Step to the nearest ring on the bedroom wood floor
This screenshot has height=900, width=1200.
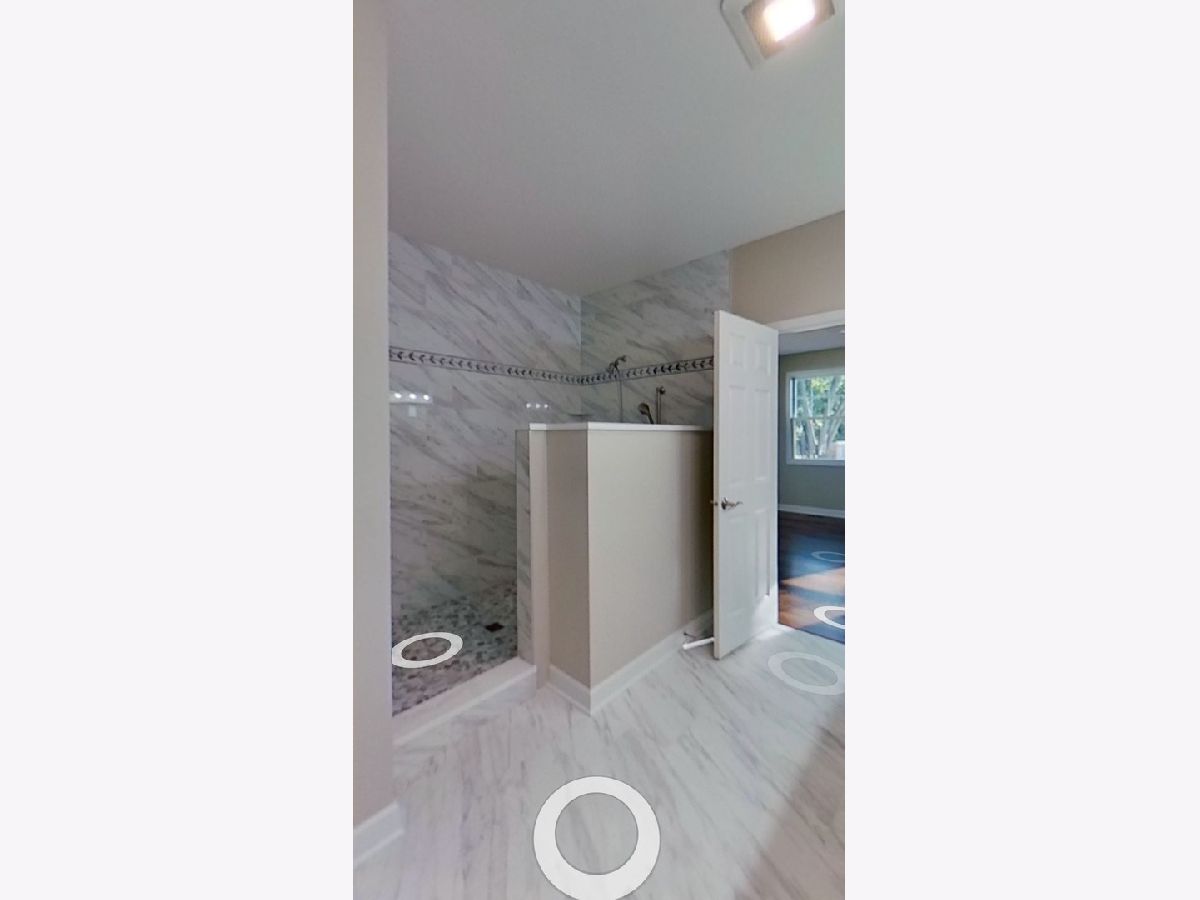[x=831, y=615]
